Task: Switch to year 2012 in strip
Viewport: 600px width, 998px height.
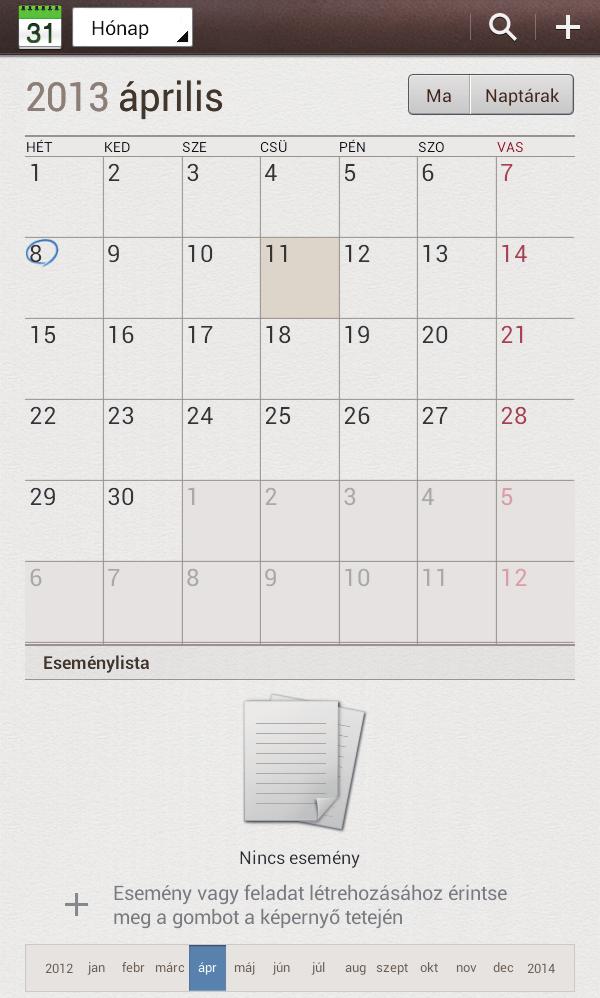Action: pos(59,968)
